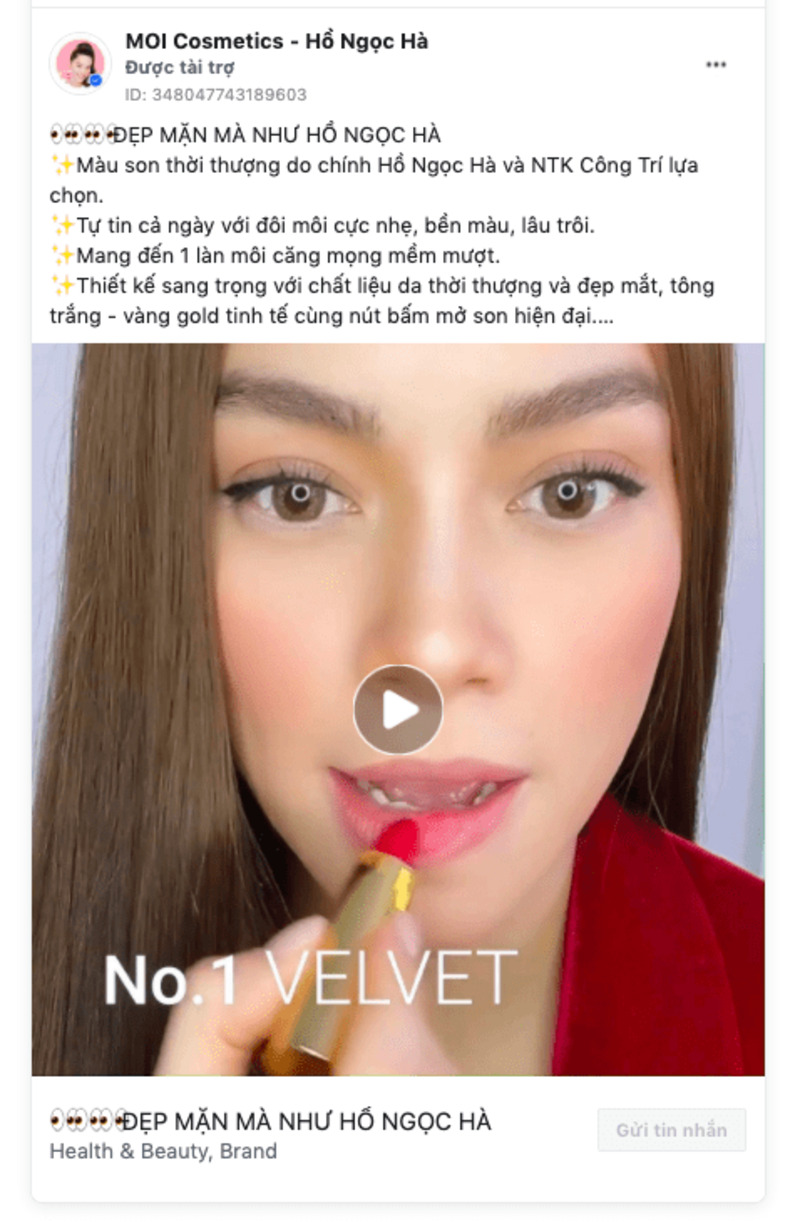The width and height of the screenshot is (800, 1222).
Task: Open the three-dot overflow menu
Action: pos(716,65)
